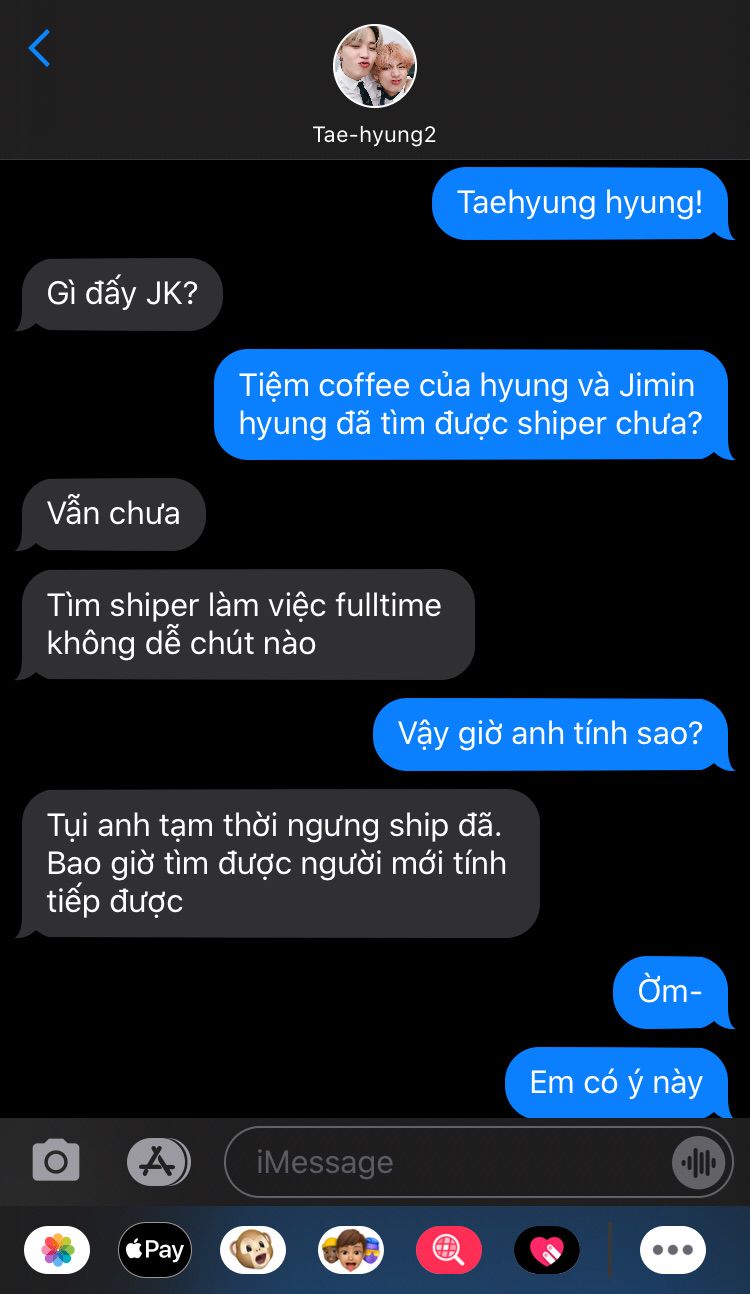Open Memoji stickers
Image resolution: width=750 pixels, height=1294 pixels.
tap(351, 1250)
